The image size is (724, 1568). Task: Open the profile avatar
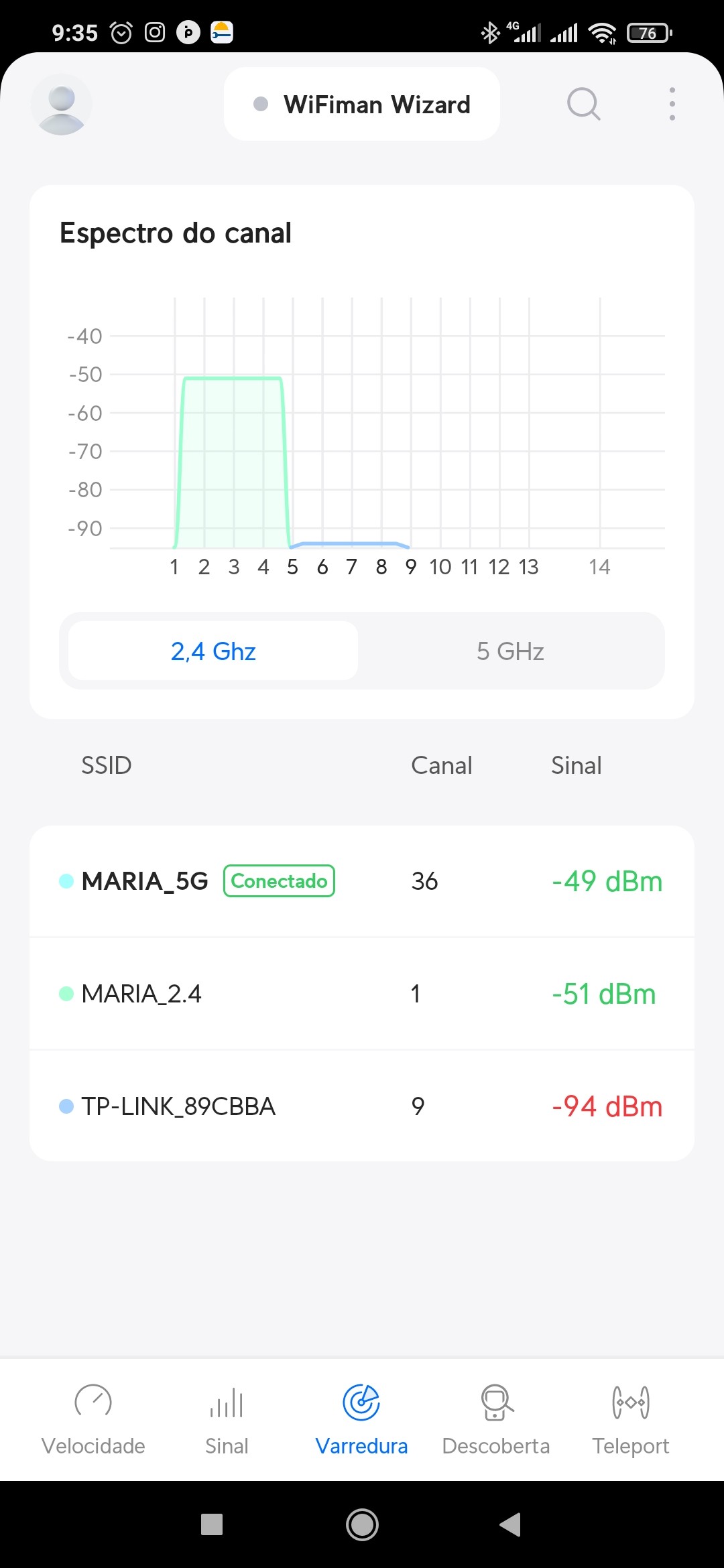[x=61, y=105]
